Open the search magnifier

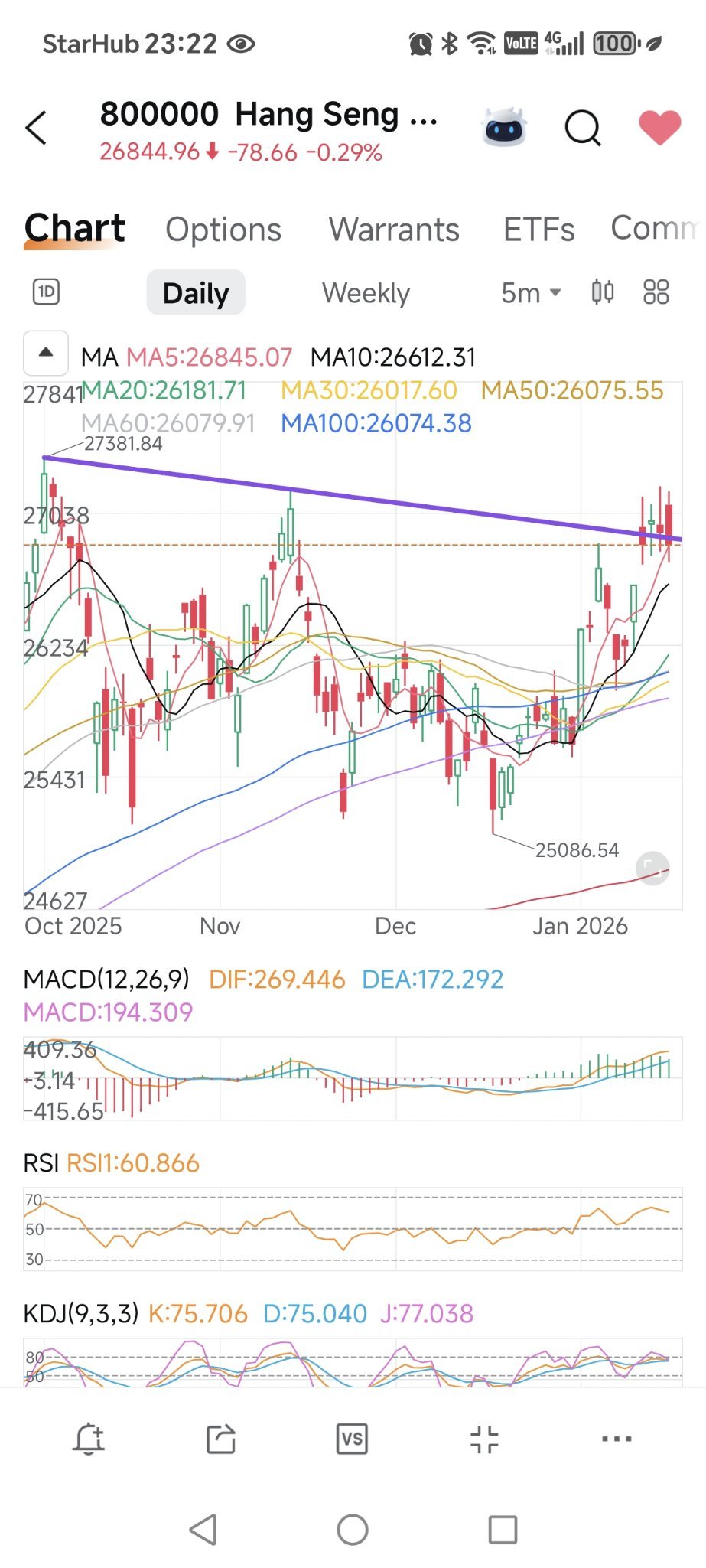point(583,128)
